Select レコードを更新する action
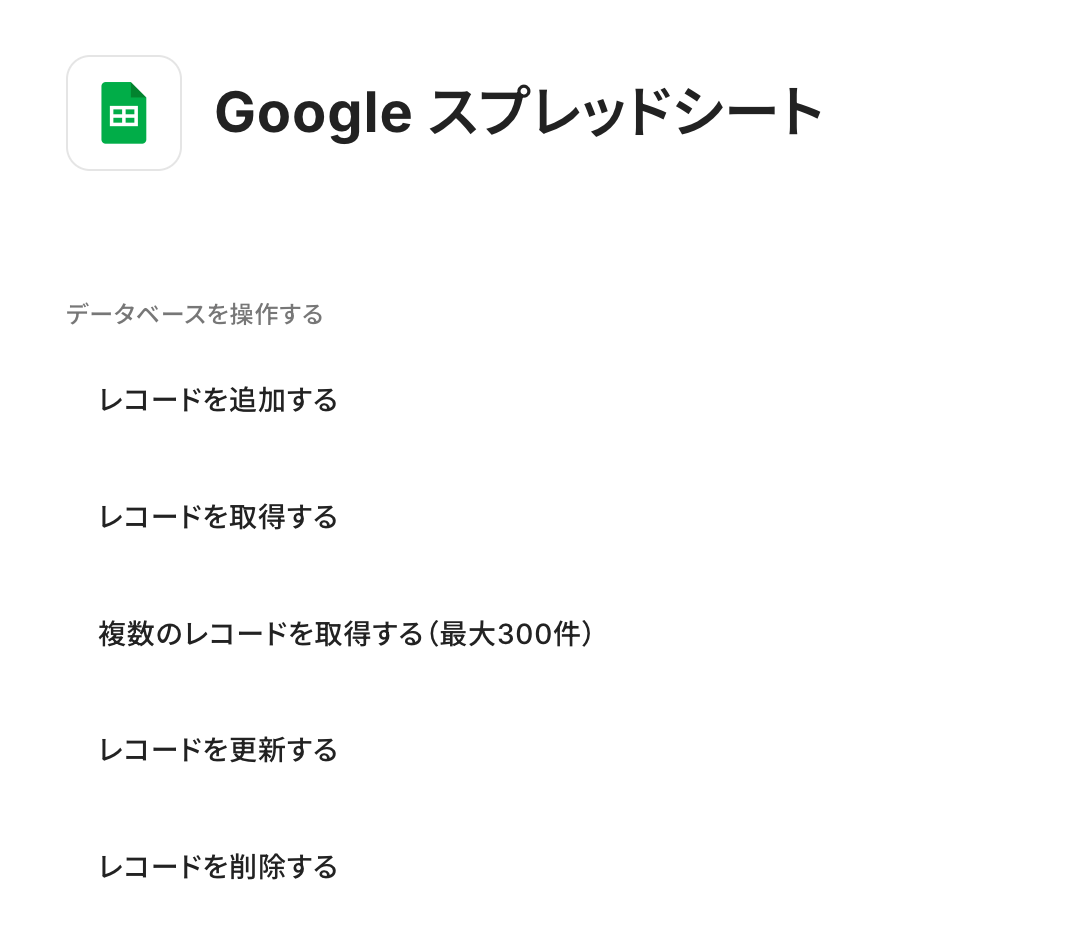The image size is (1088, 942). pos(218,750)
